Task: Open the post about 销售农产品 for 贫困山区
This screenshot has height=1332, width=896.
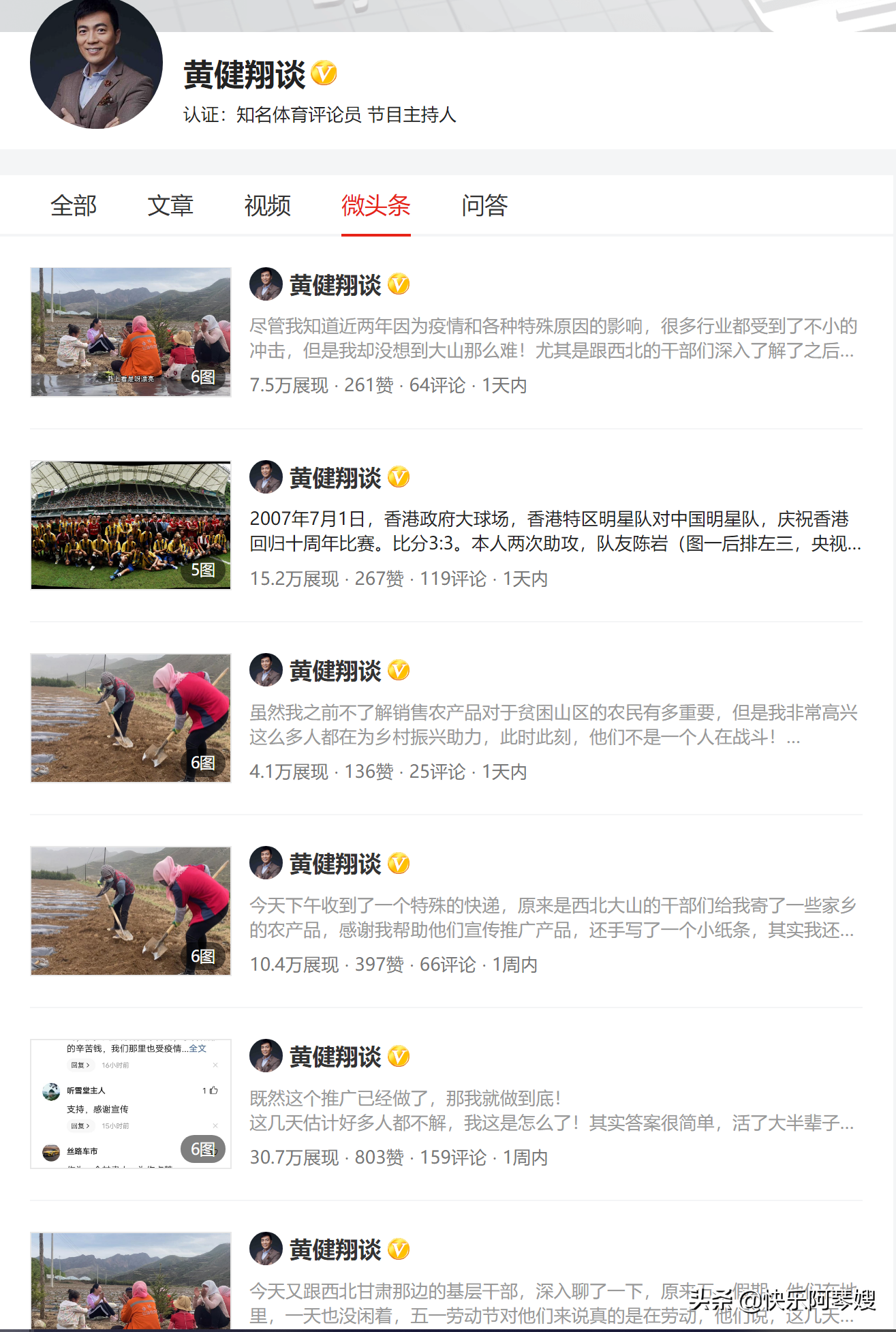Action: (x=552, y=725)
